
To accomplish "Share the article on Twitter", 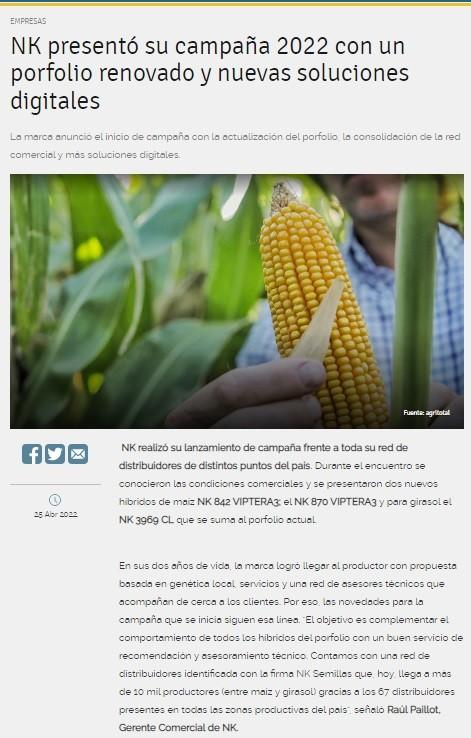I will click(x=55, y=454).
